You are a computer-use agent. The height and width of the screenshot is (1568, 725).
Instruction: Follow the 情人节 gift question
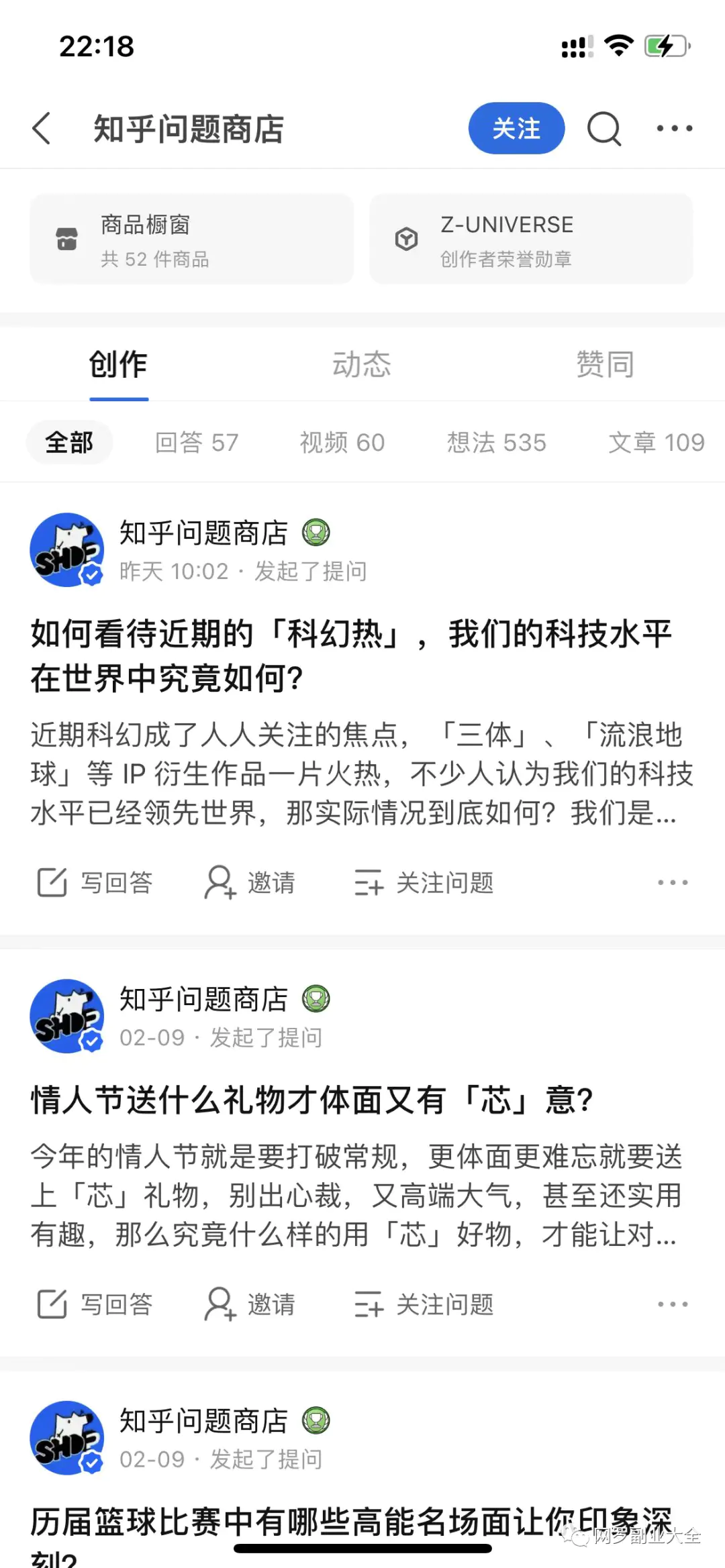[x=424, y=1304]
